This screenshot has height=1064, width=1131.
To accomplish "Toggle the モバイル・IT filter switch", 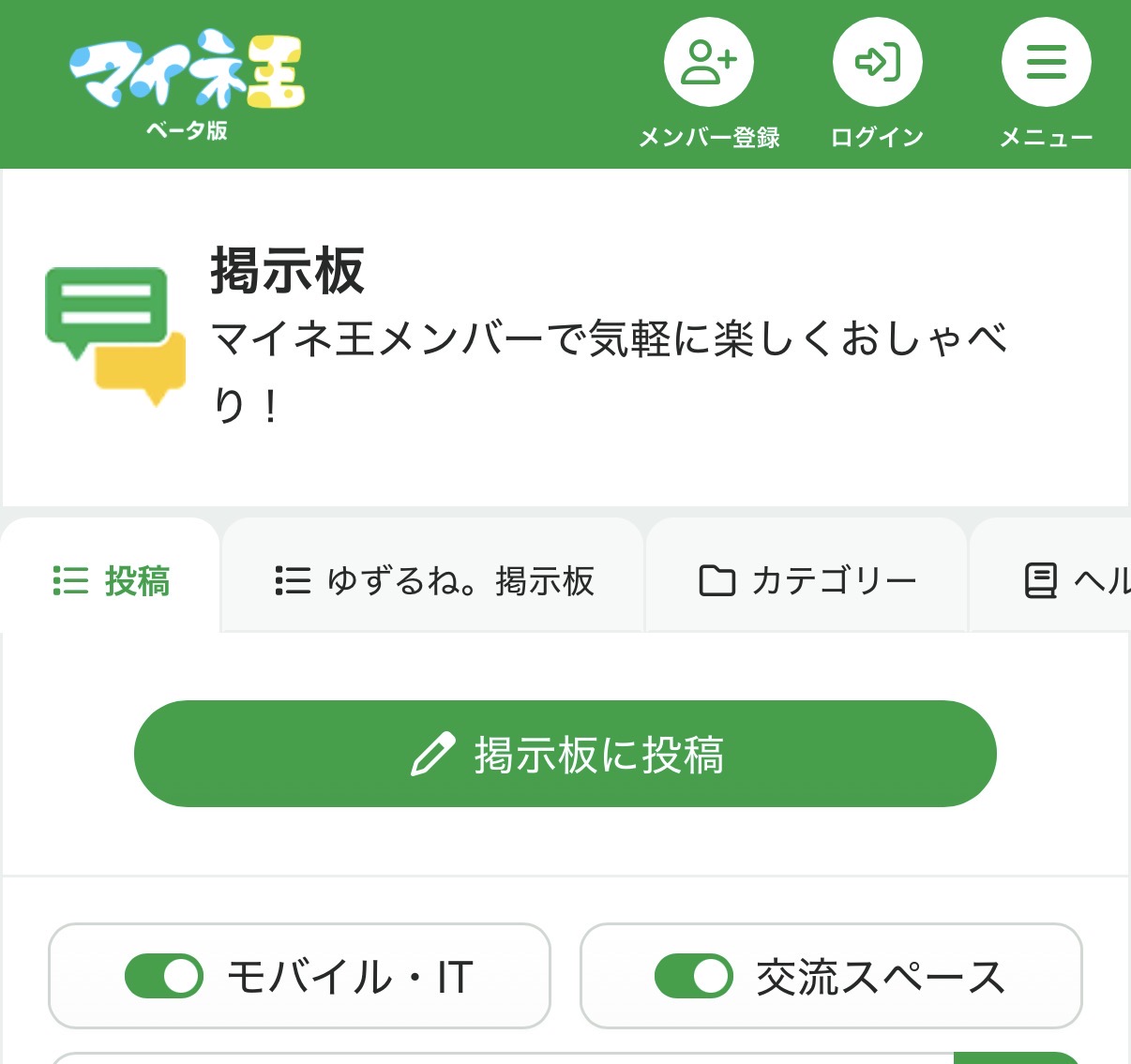I will coord(164,976).
